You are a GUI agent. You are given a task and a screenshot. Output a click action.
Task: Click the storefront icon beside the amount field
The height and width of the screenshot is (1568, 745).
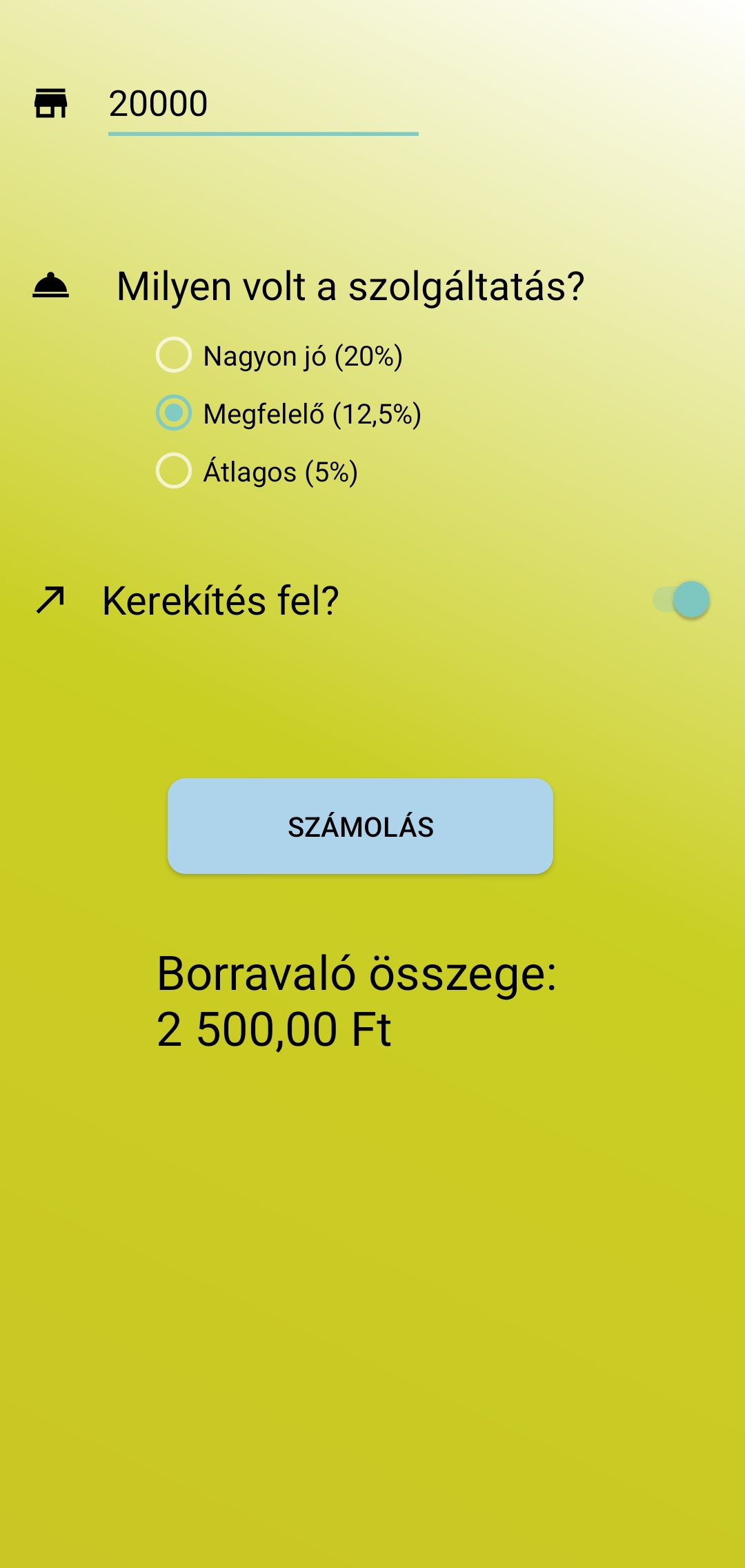(50, 103)
